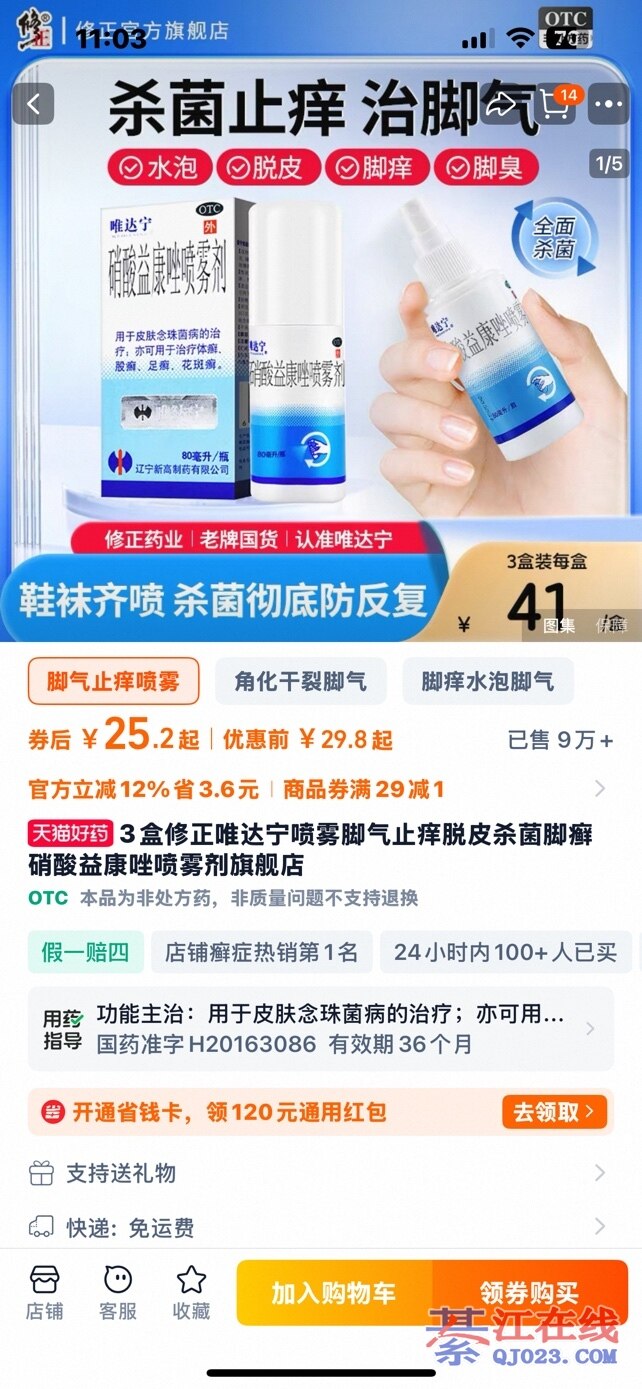Select the 角化干裂脚气 option chip

(300, 682)
